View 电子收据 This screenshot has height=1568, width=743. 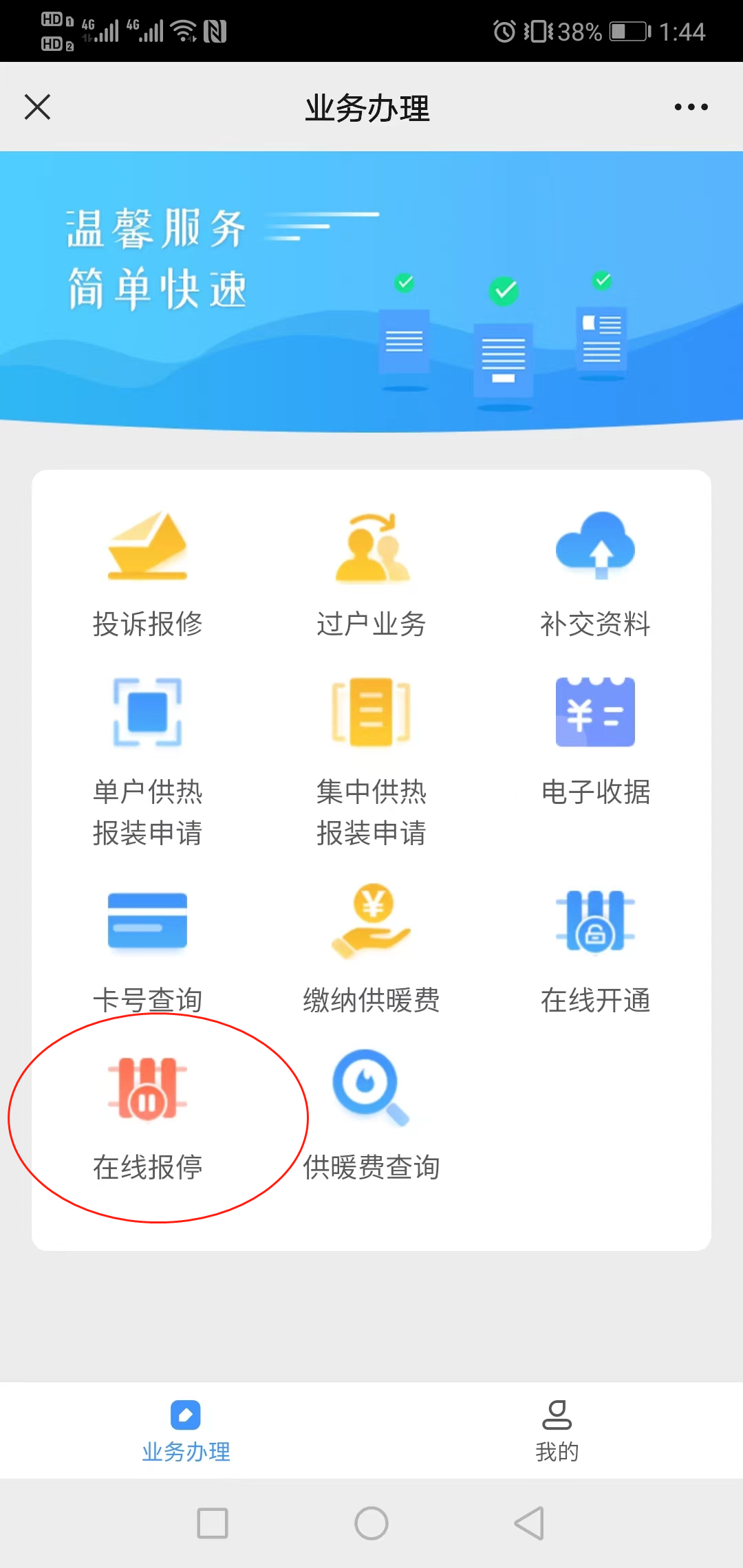coord(595,741)
